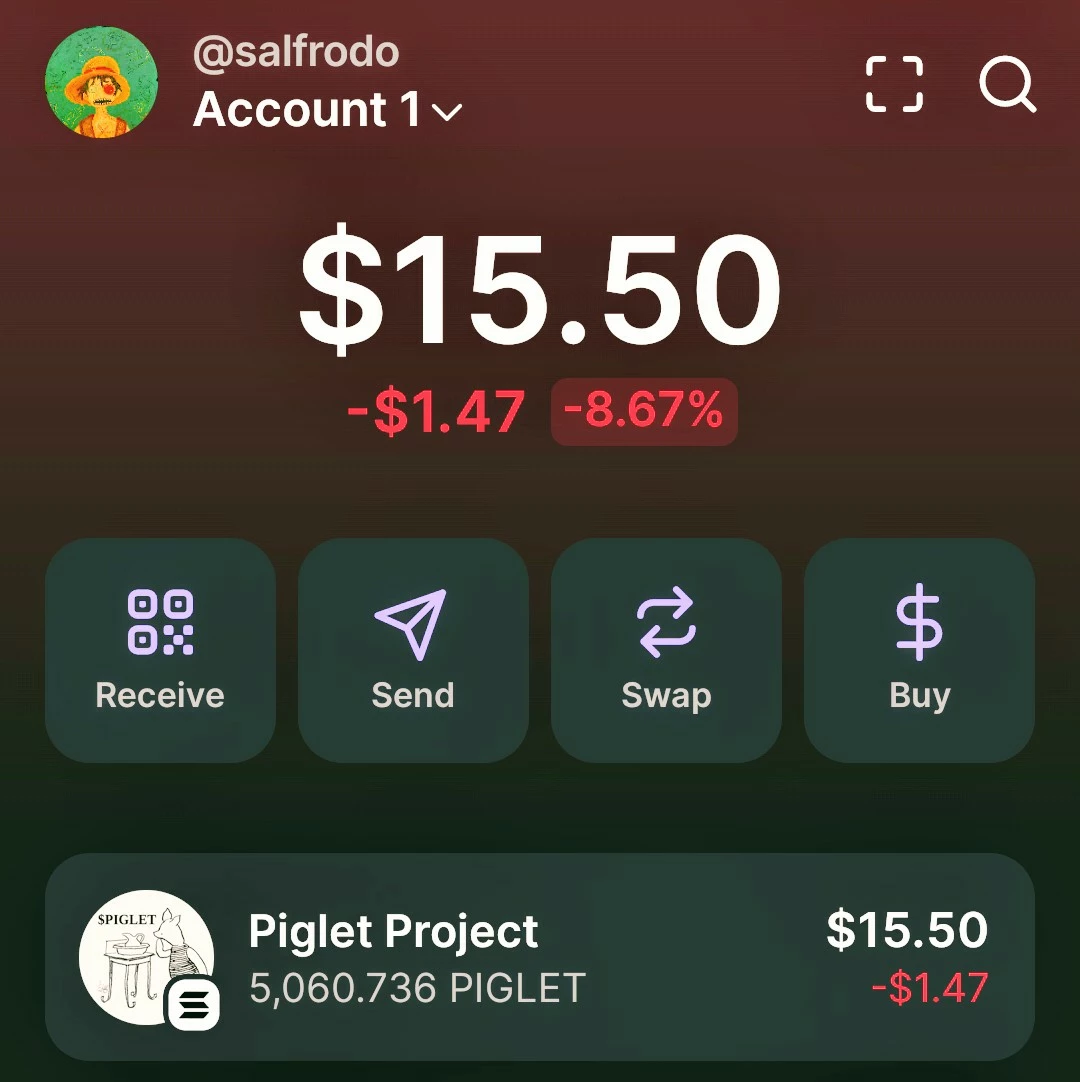1080x1082 pixels.
Task: Open the Receive button
Action: pyautogui.click(x=160, y=651)
